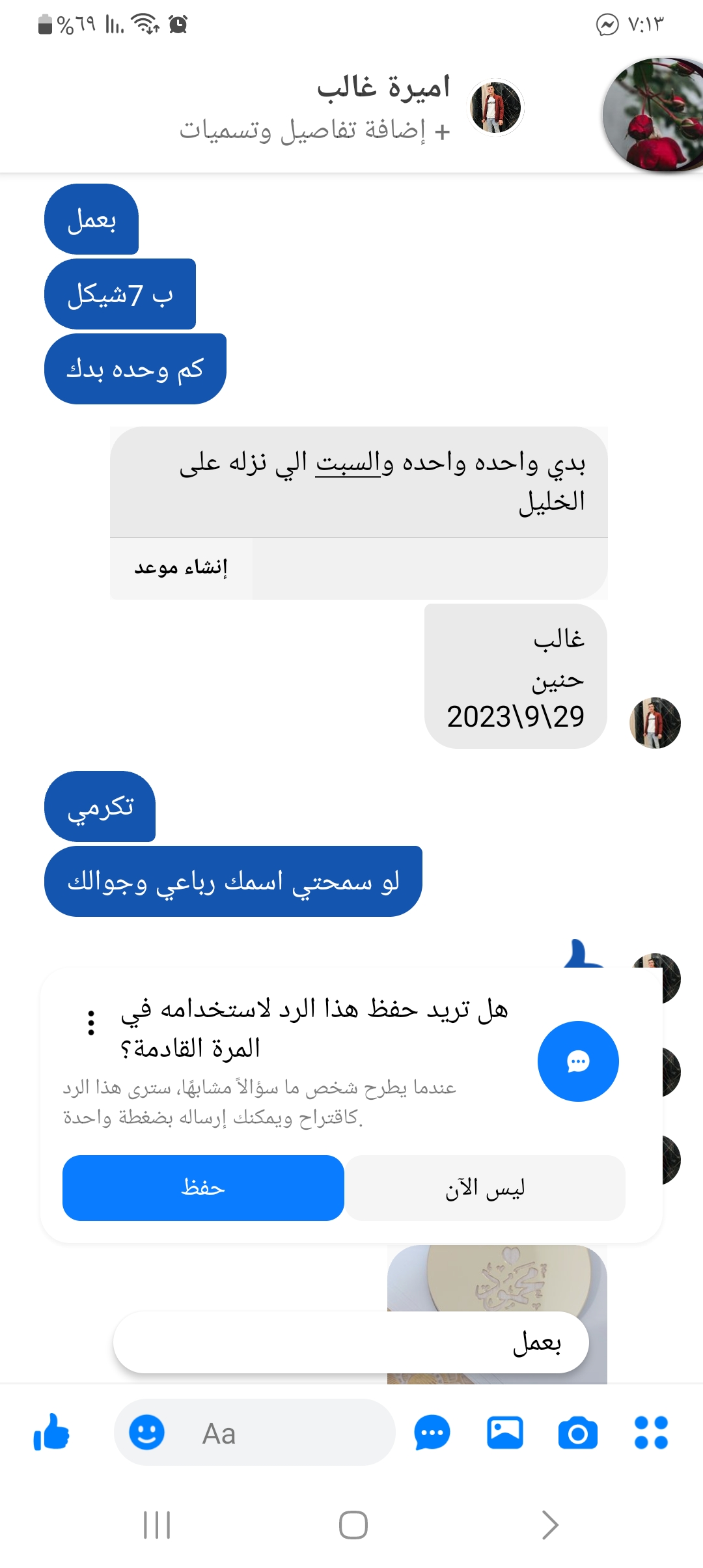
Task: Launch the camera from the composer
Action: [x=577, y=1433]
